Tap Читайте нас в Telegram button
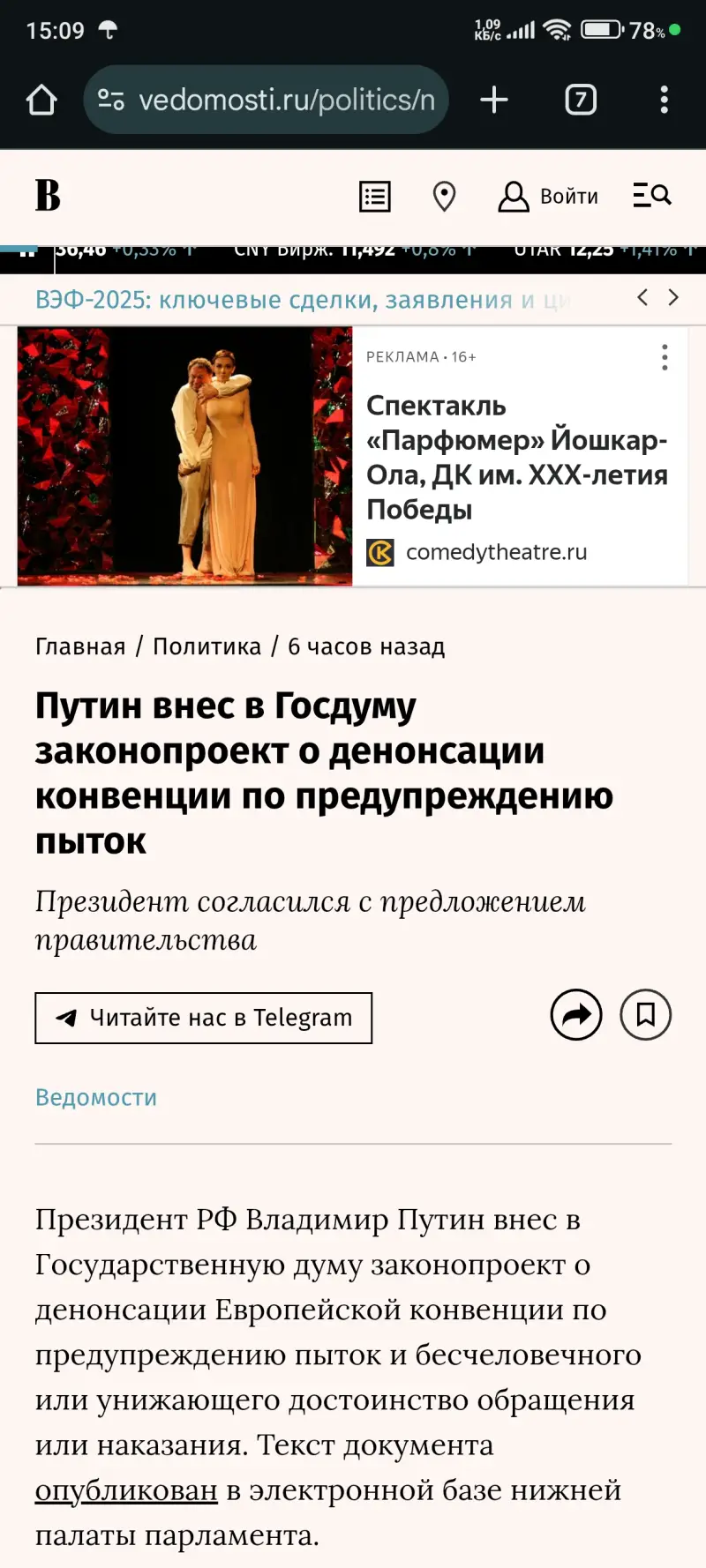This screenshot has width=706, height=1568. [204, 1018]
